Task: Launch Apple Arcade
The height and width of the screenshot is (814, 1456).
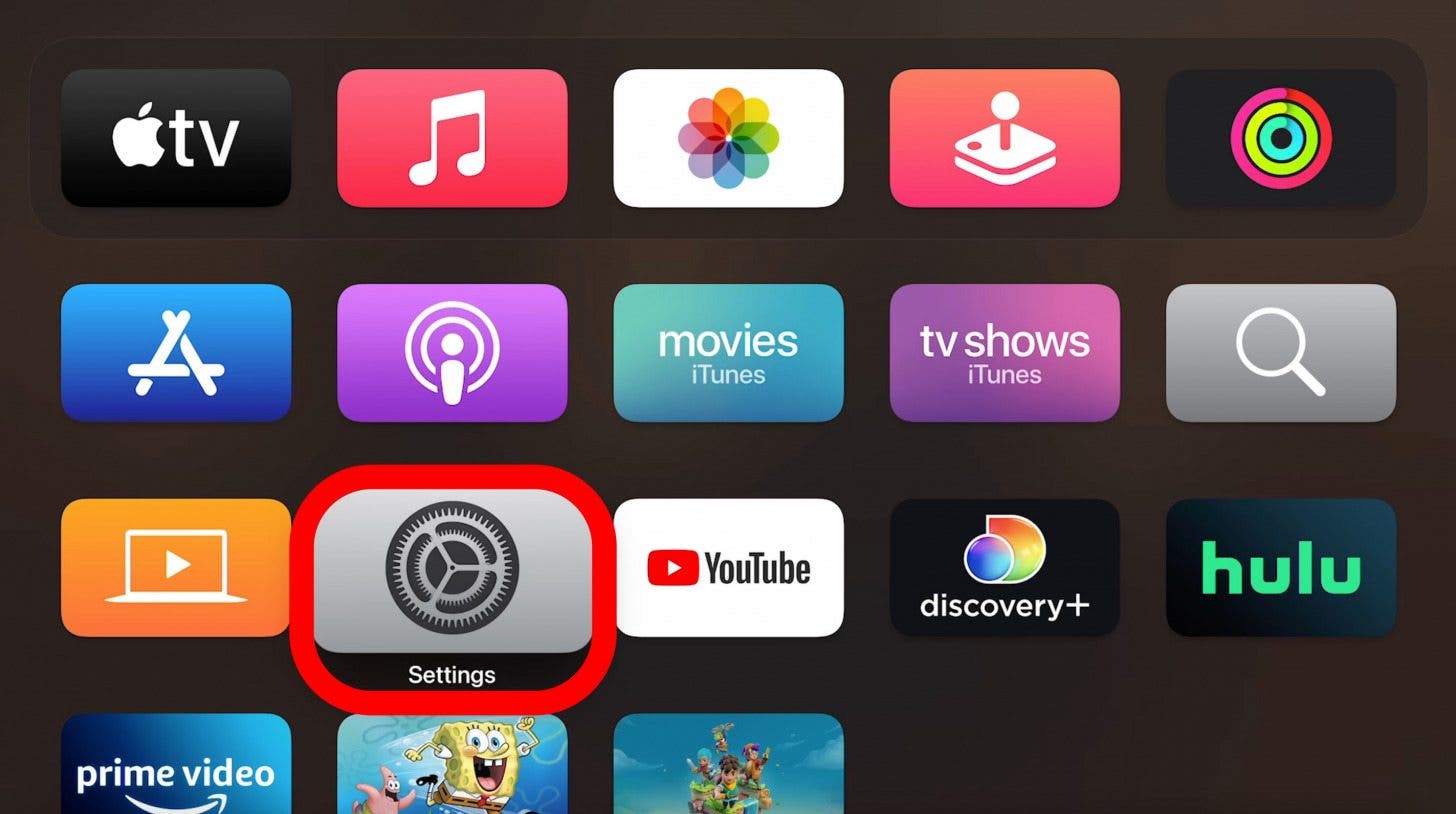Action: click(1004, 138)
